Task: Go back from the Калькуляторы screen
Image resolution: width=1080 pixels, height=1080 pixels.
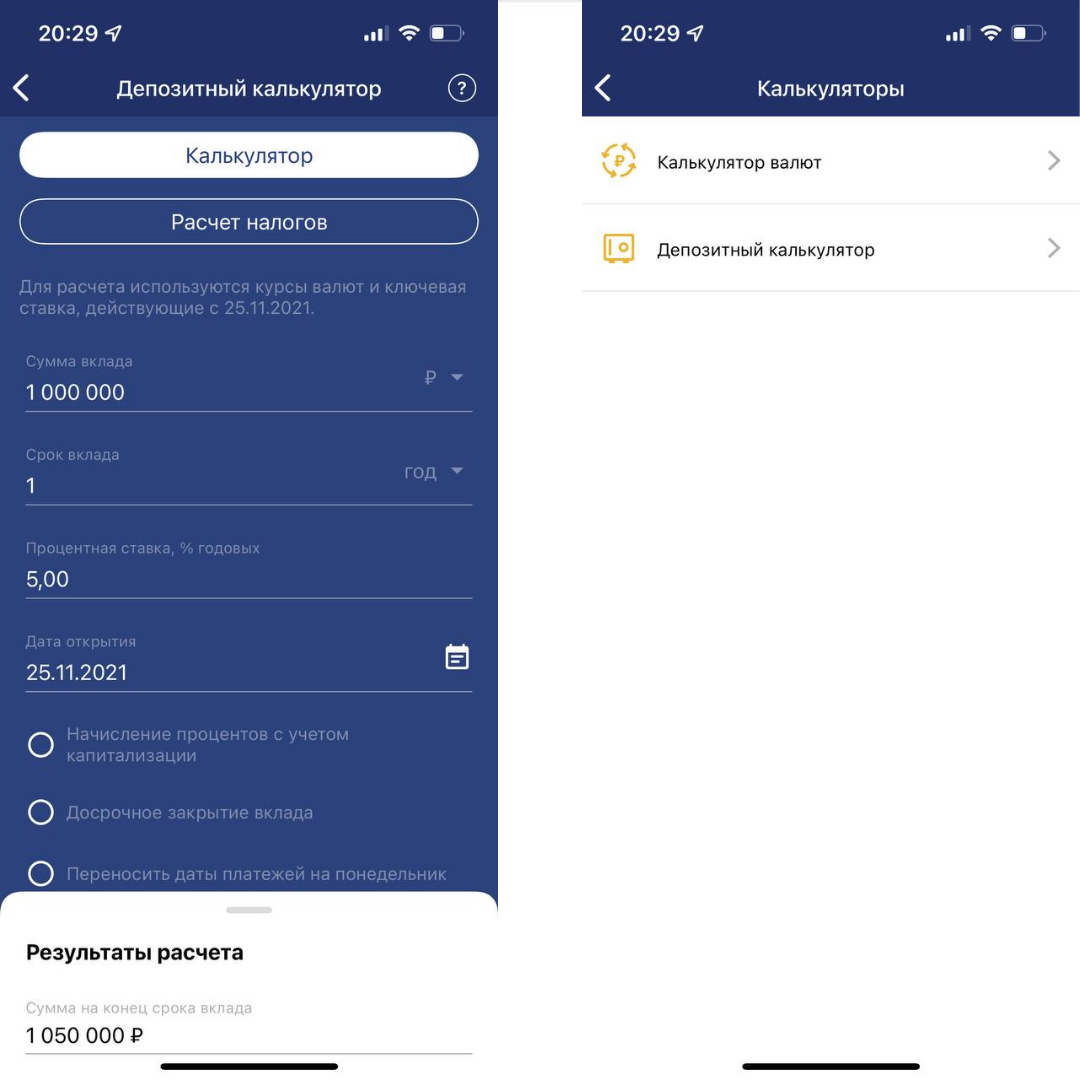Action: 603,88
